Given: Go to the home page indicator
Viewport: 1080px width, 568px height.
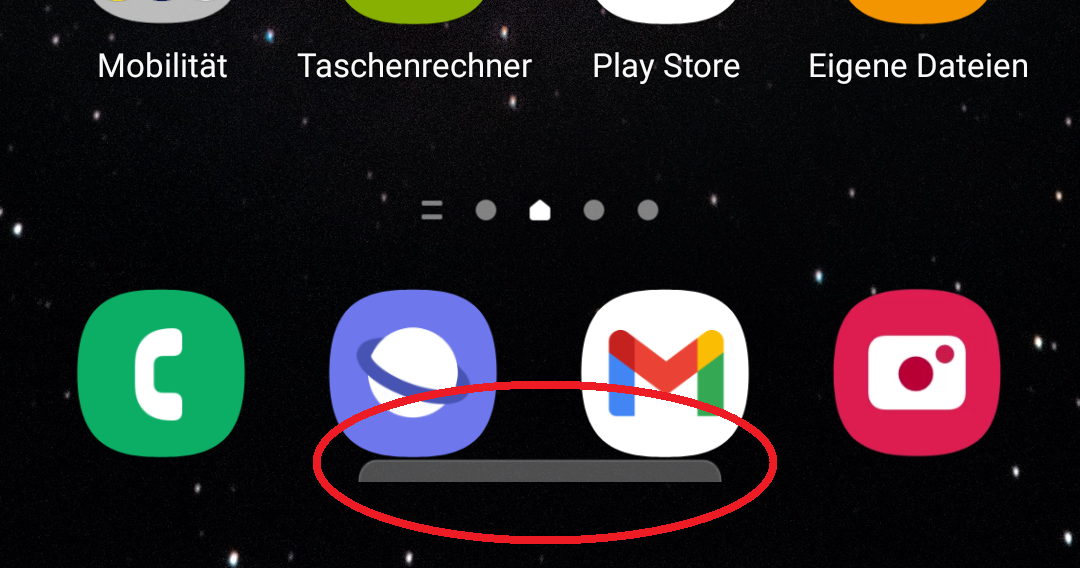Looking at the screenshot, I should click(x=540, y=210).
